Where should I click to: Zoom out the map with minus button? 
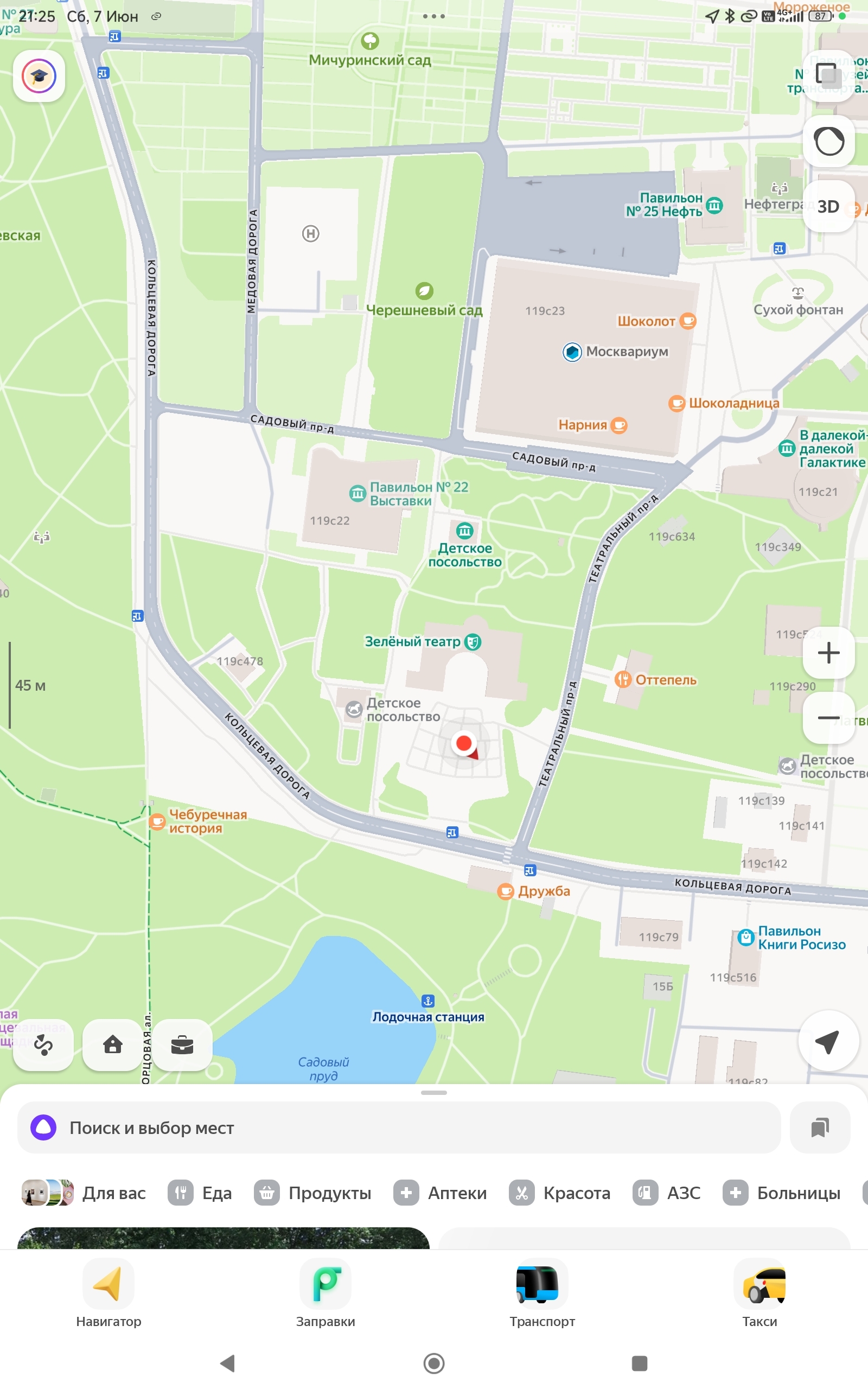[x=828, y=717]
